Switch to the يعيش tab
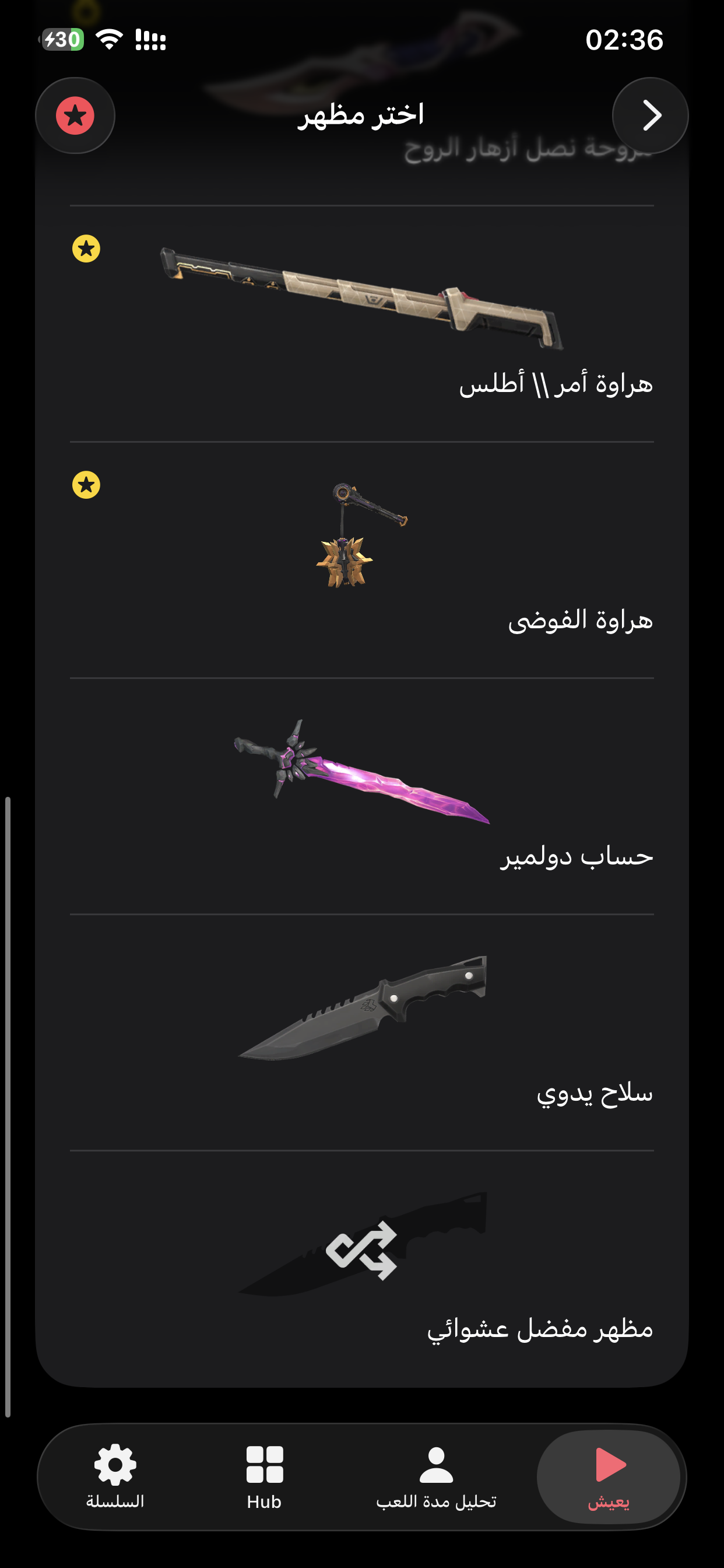The width and height of the screenshot is (724, 1568). [x=609, y=1476]
